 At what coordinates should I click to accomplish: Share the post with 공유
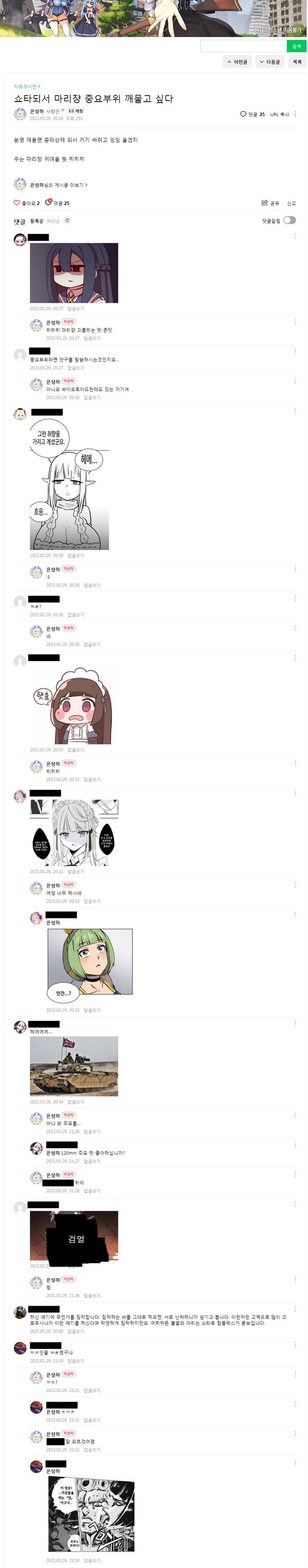(x=270, y=203)
